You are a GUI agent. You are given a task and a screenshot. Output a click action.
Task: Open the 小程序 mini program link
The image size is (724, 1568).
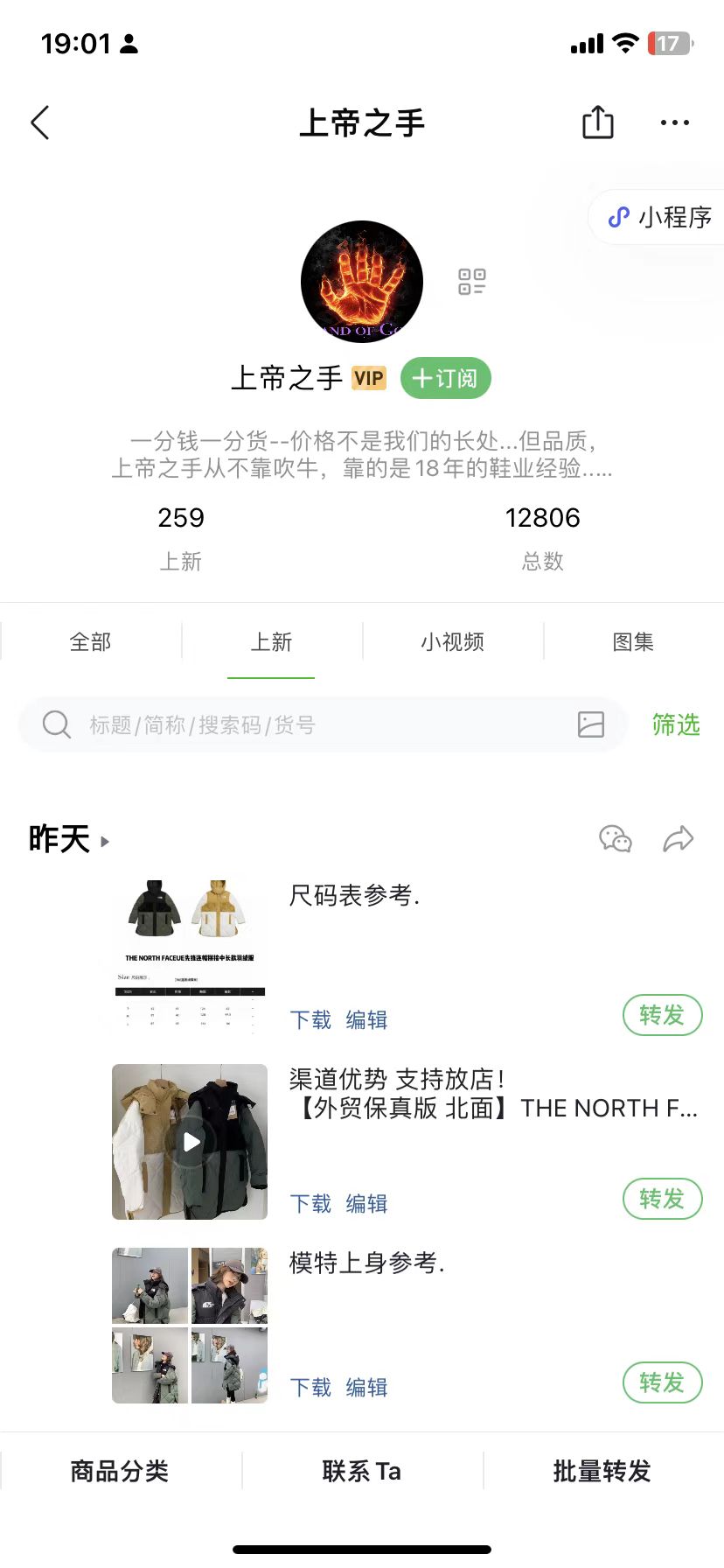[x=661, y=217]
